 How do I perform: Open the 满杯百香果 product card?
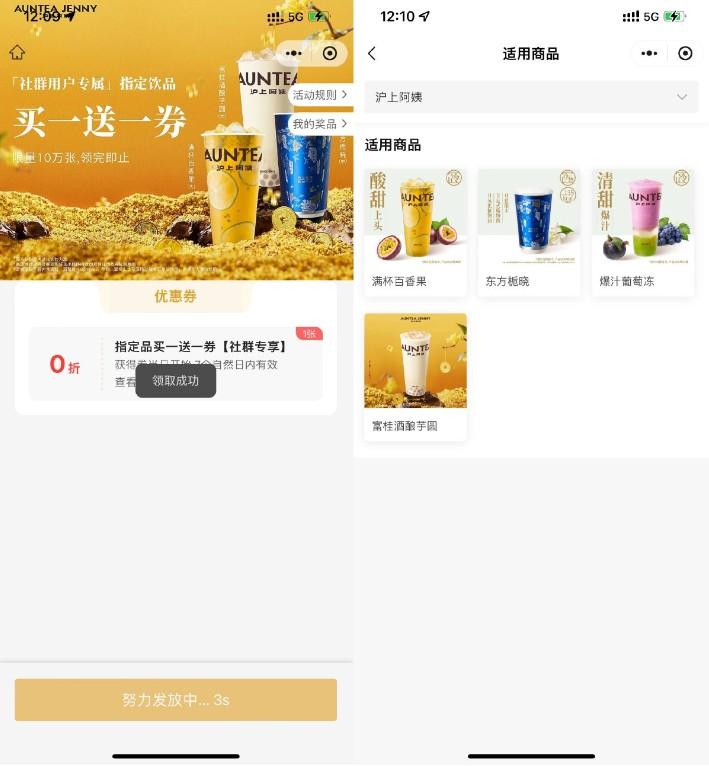[415, 232]
